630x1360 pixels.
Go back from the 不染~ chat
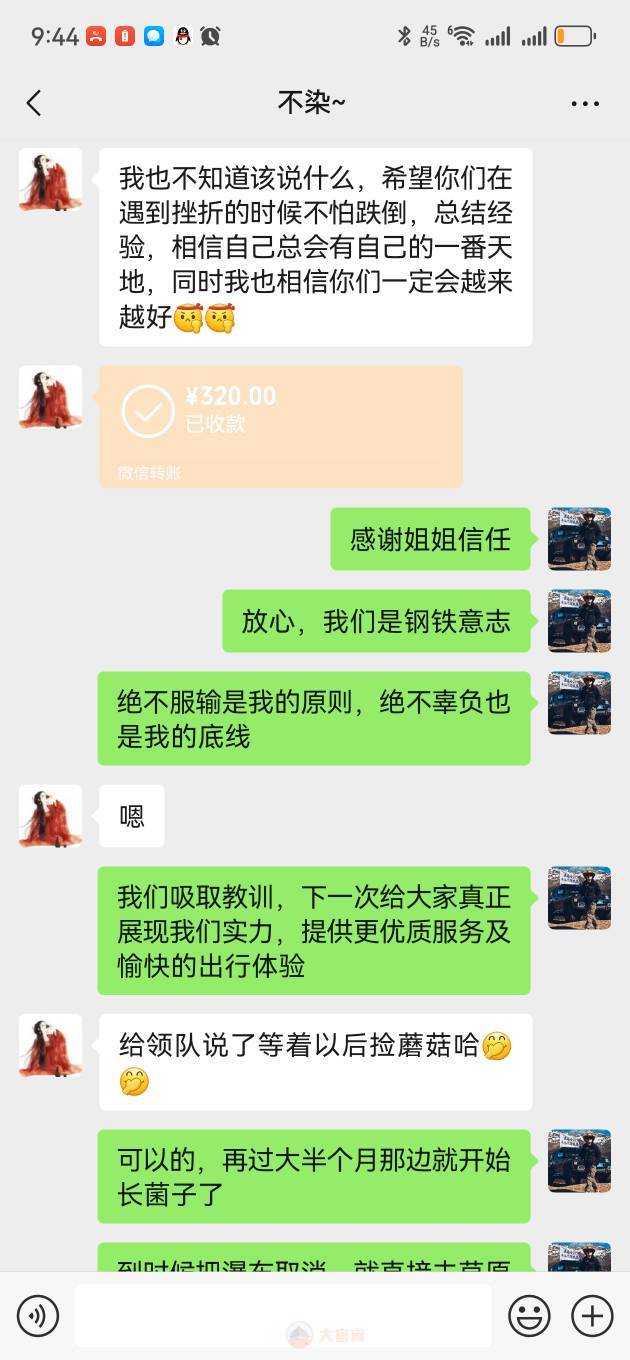point(34,103)
